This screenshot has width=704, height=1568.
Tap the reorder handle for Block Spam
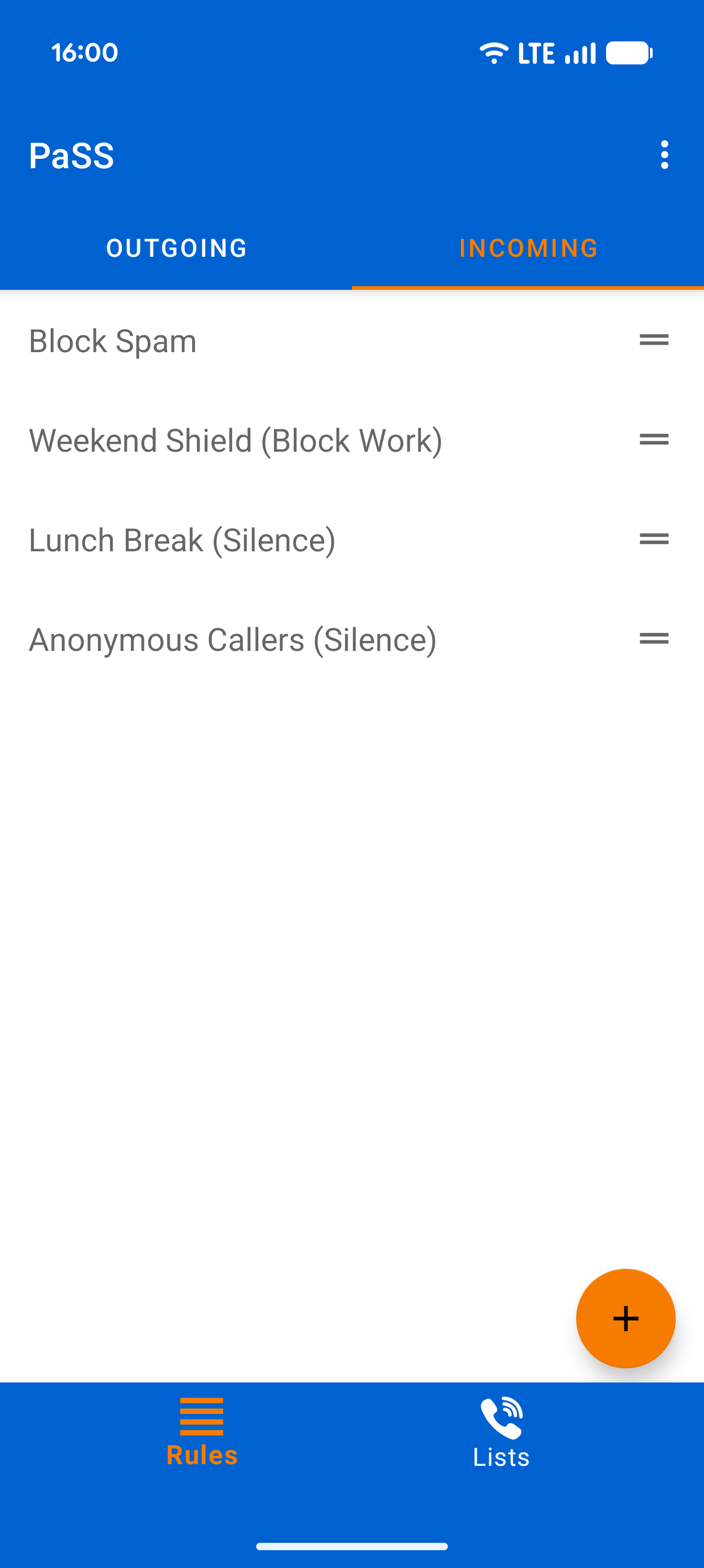654,340
